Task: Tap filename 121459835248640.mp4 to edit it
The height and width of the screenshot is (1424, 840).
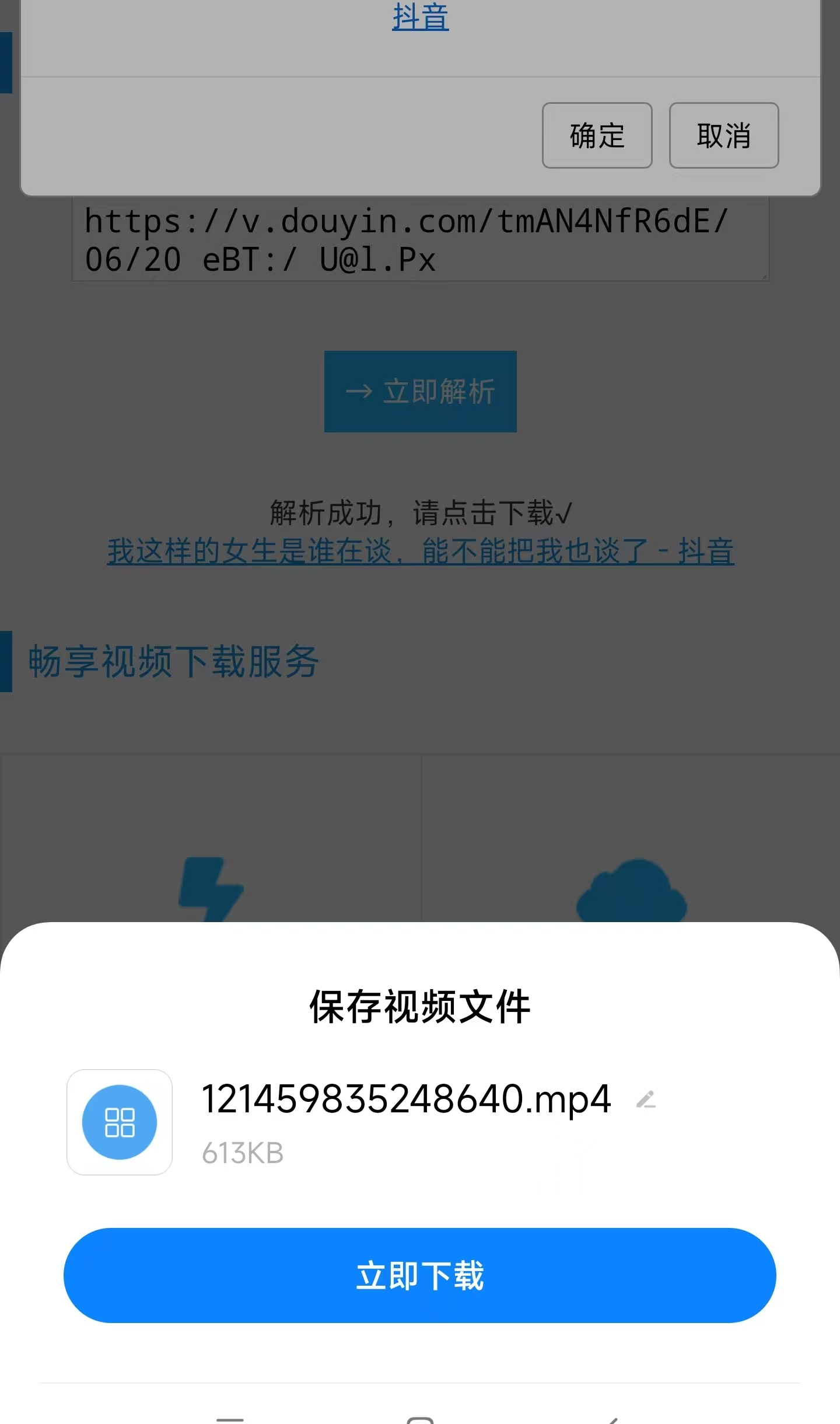Action: [x=407, y=1100]
